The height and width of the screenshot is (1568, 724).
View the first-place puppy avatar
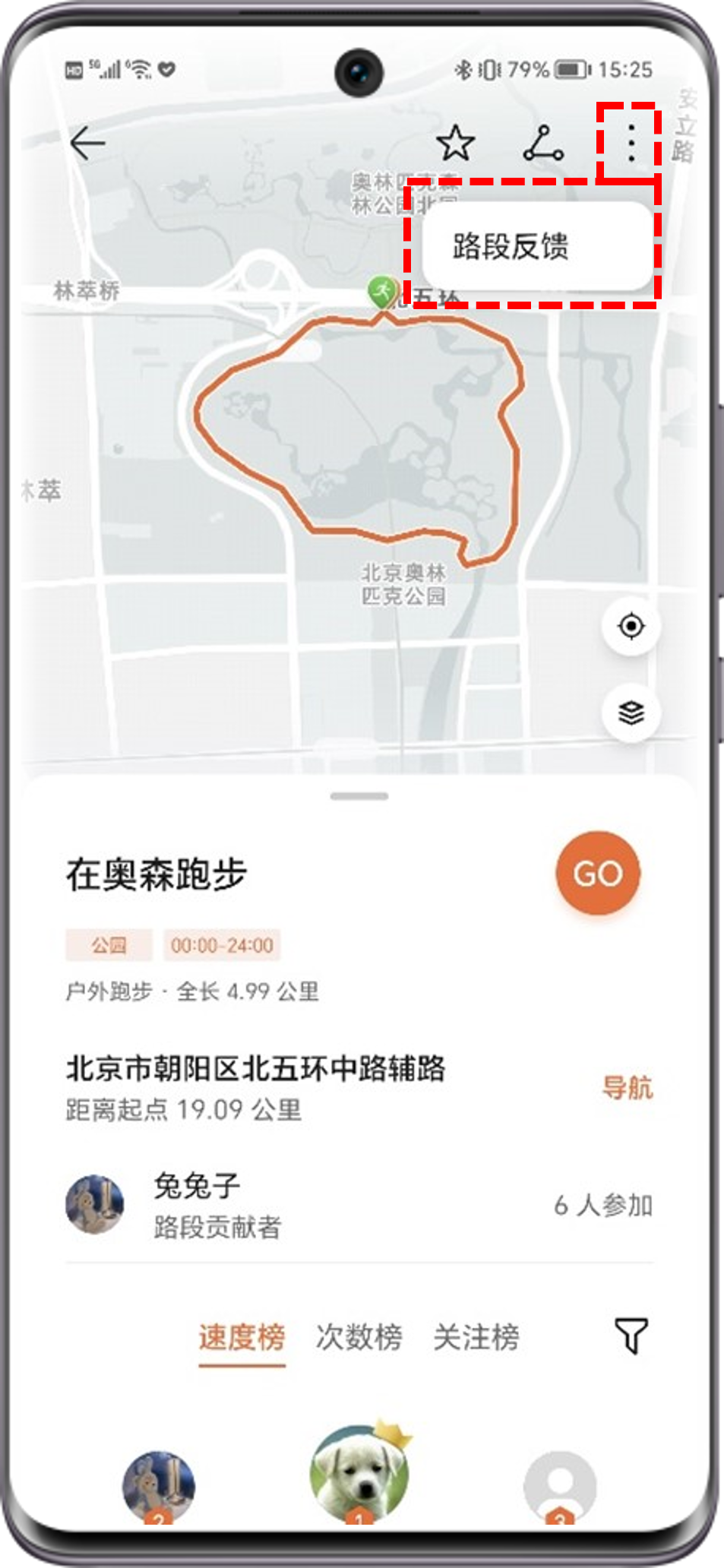click(359, 1474)
